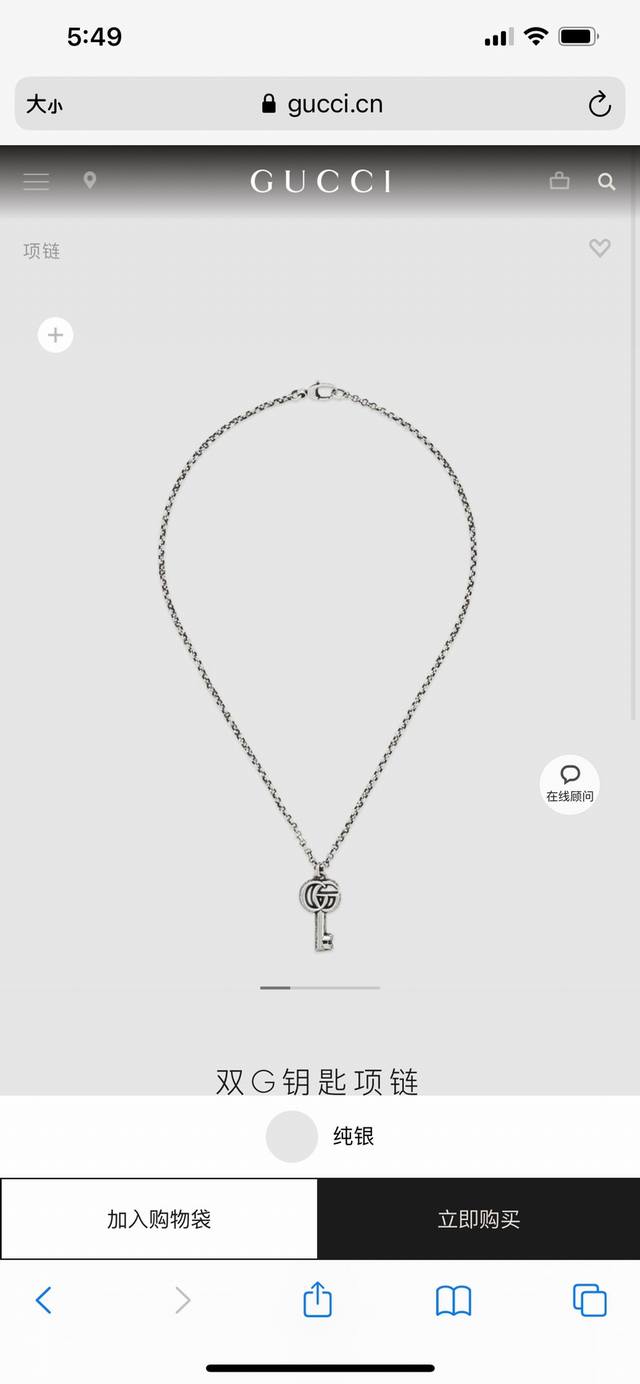Go back in Safari
Screen dimensions: 640x1384
43,1300
